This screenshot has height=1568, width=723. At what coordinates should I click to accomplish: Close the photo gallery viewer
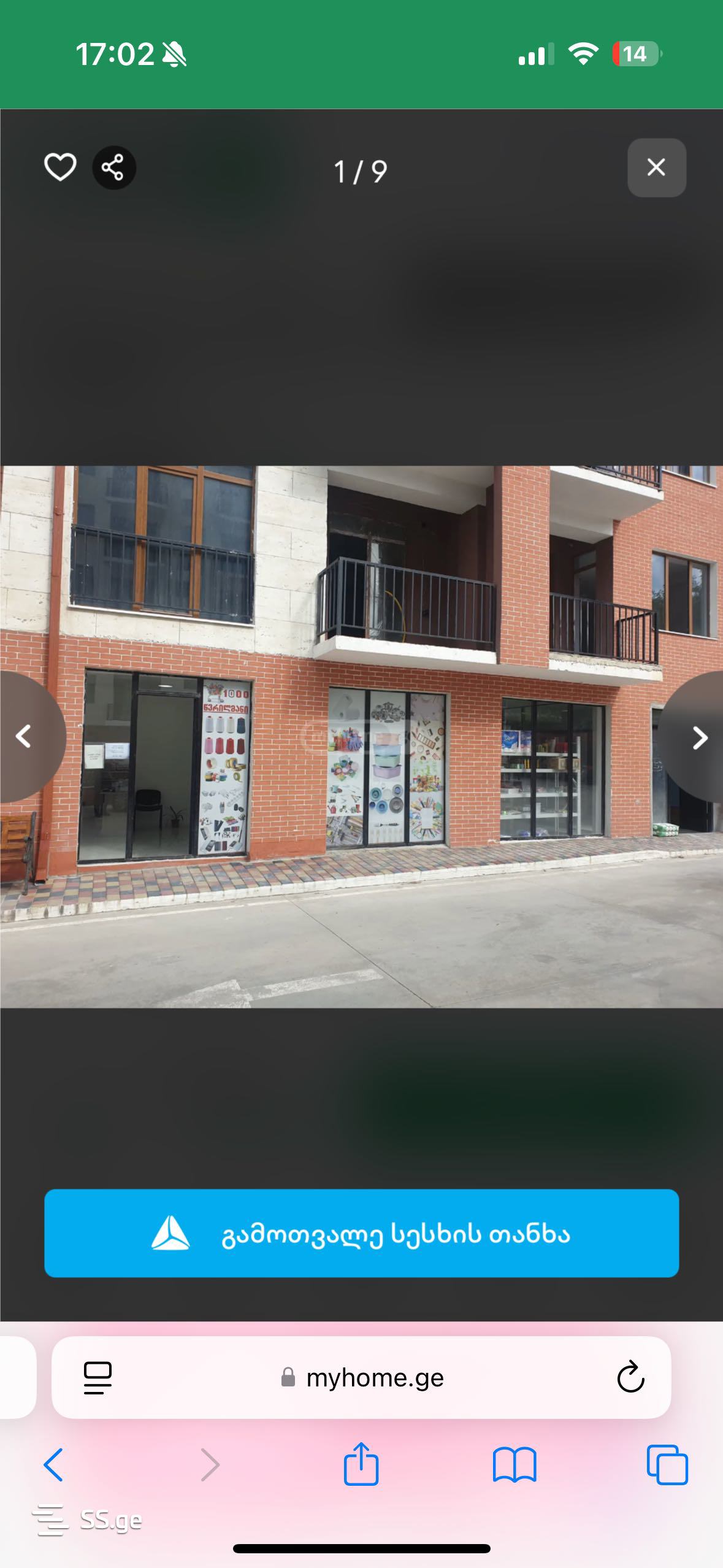pos(656,167)
